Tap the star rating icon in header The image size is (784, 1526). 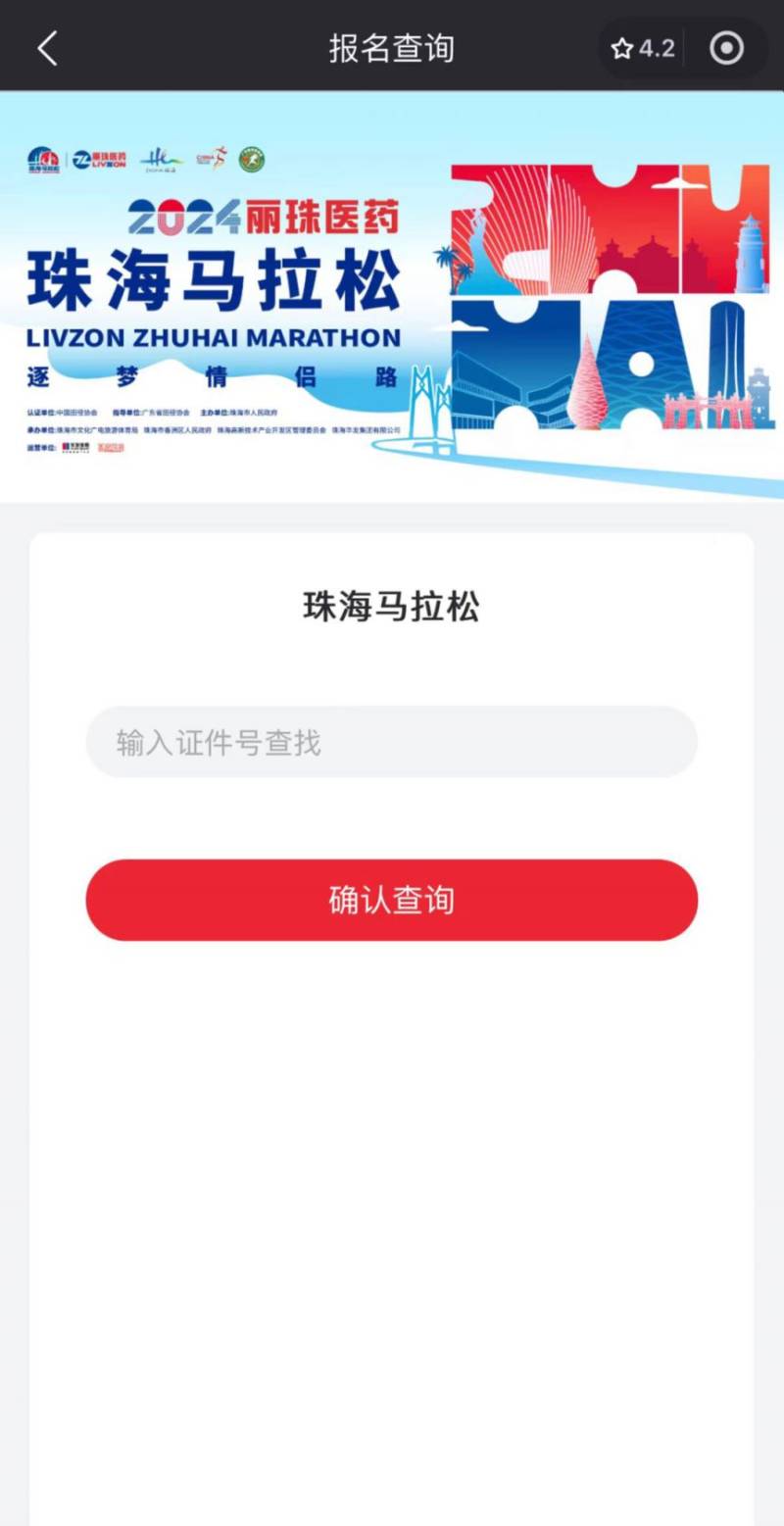coord(621,46)
